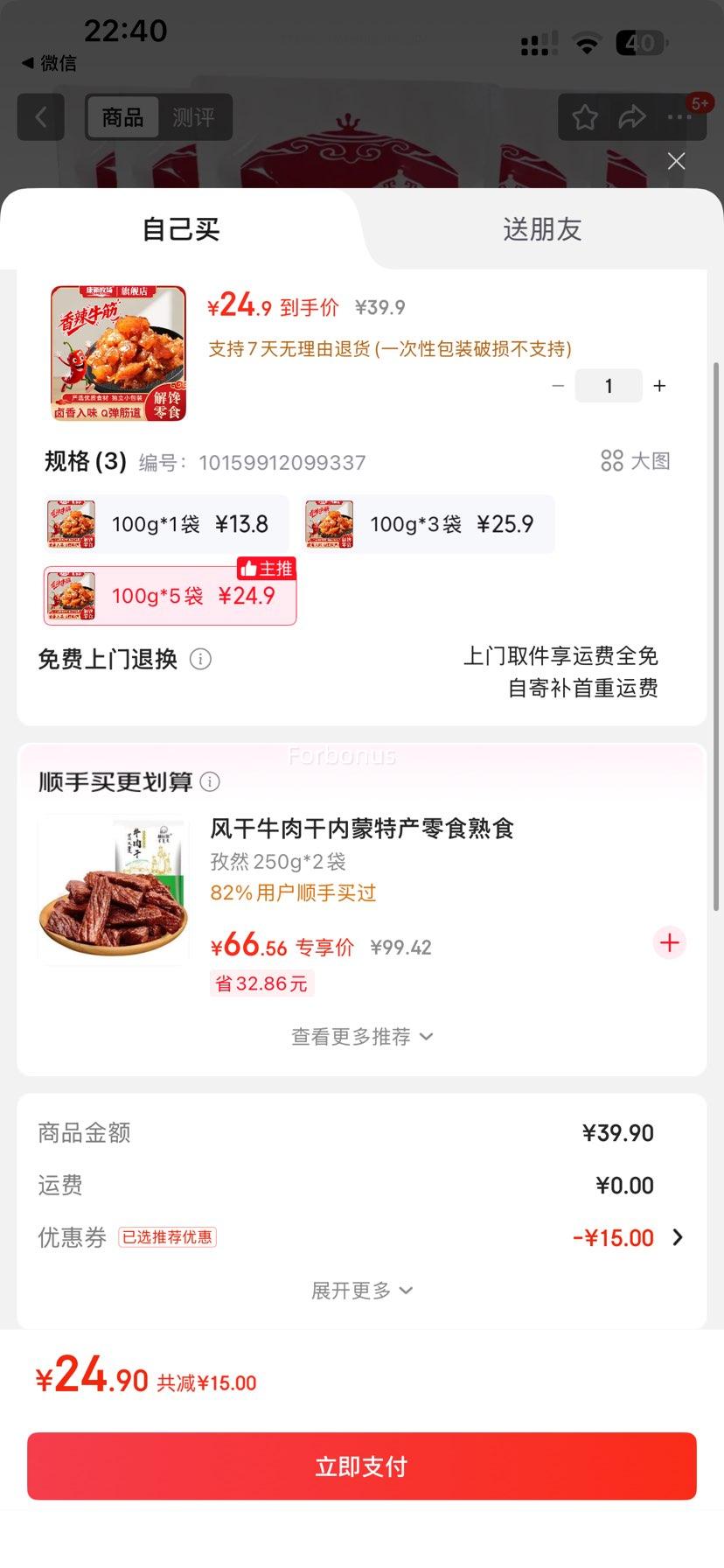Increase quantity with the plus button

[x=659, y=386]
